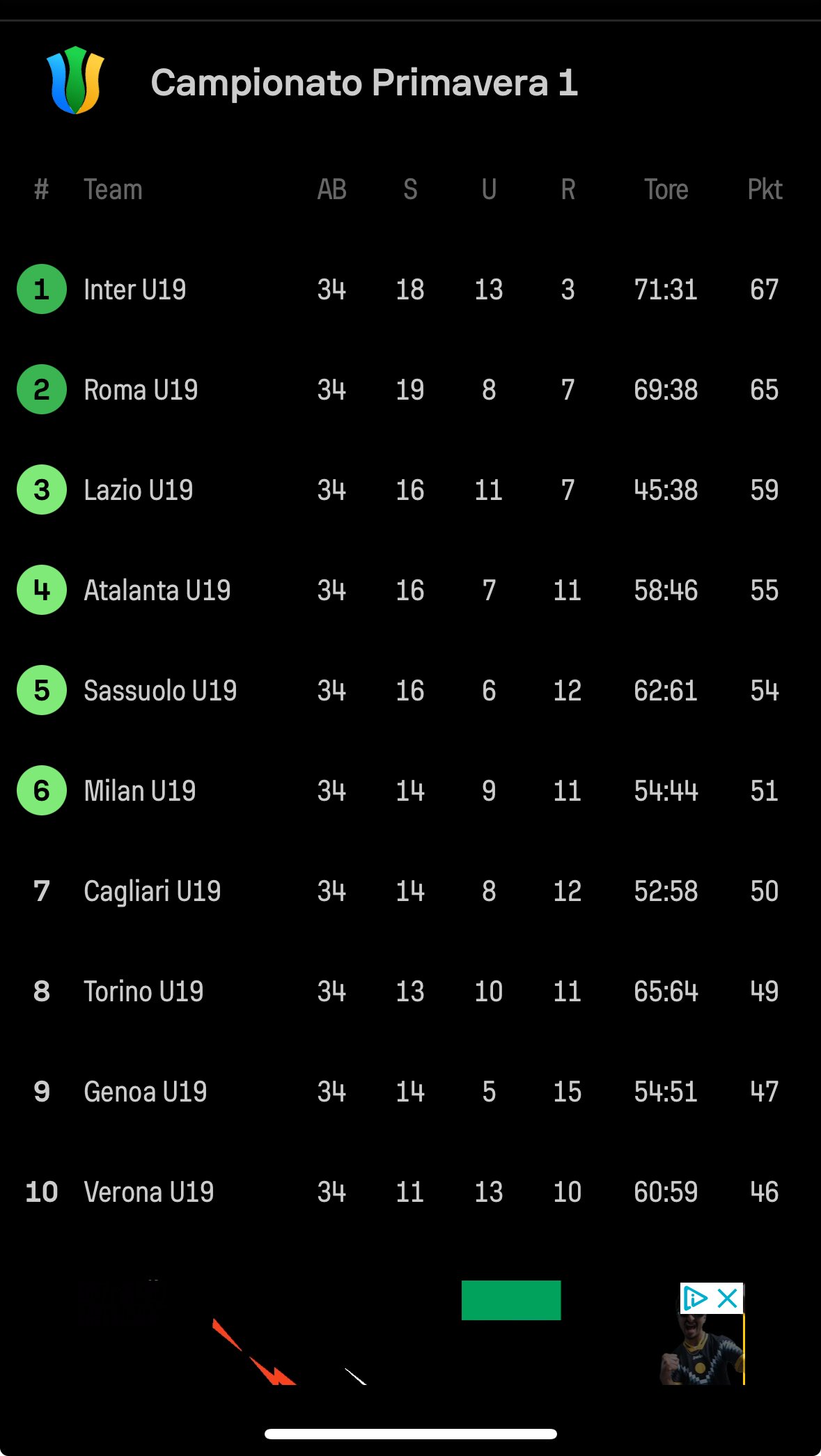
Task: Select Verona U19 in the table
Action: pyautogui.click(x=410, y=1191)
